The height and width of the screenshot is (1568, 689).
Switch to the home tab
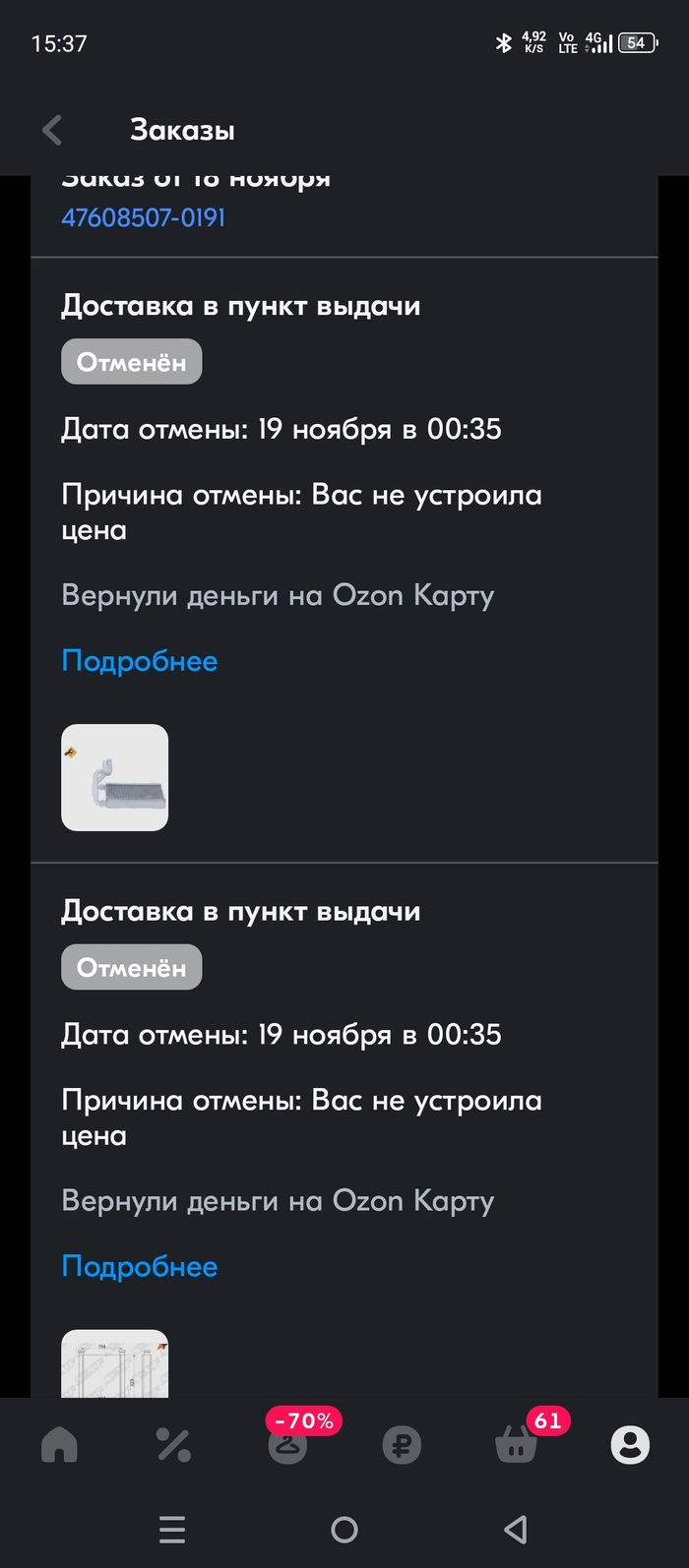click(59, 1445)
